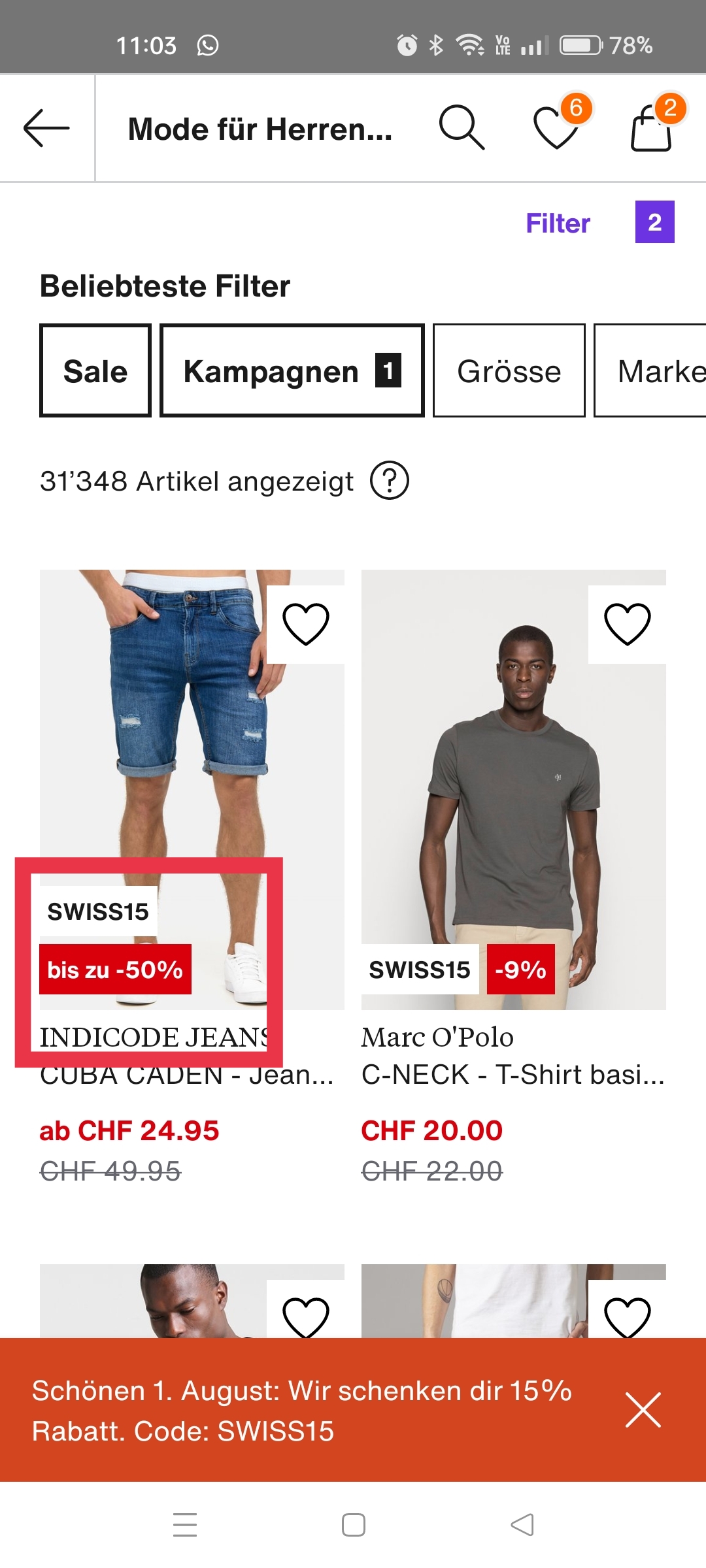This screenshot has width=706, height=1568.
Task: Dismiss the SWISS15 discount banner
Action: (x=643, y=1410)
